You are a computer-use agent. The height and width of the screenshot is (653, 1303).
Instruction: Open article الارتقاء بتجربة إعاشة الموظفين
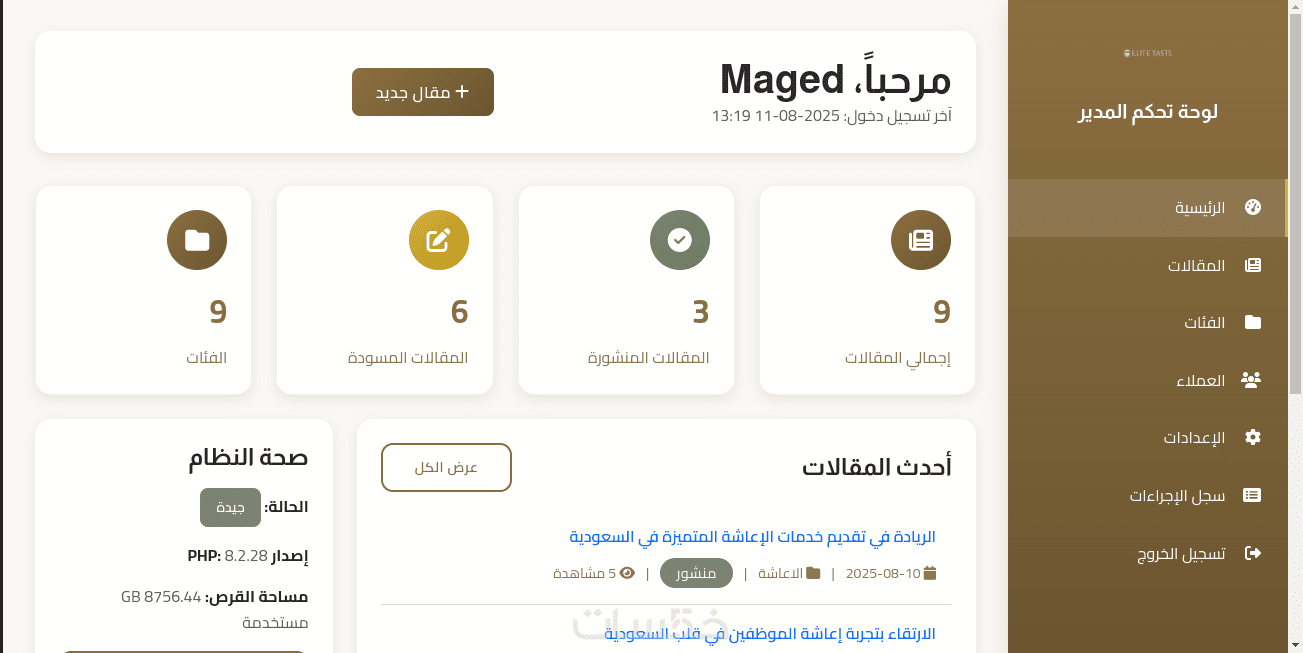tap(770, 634)
